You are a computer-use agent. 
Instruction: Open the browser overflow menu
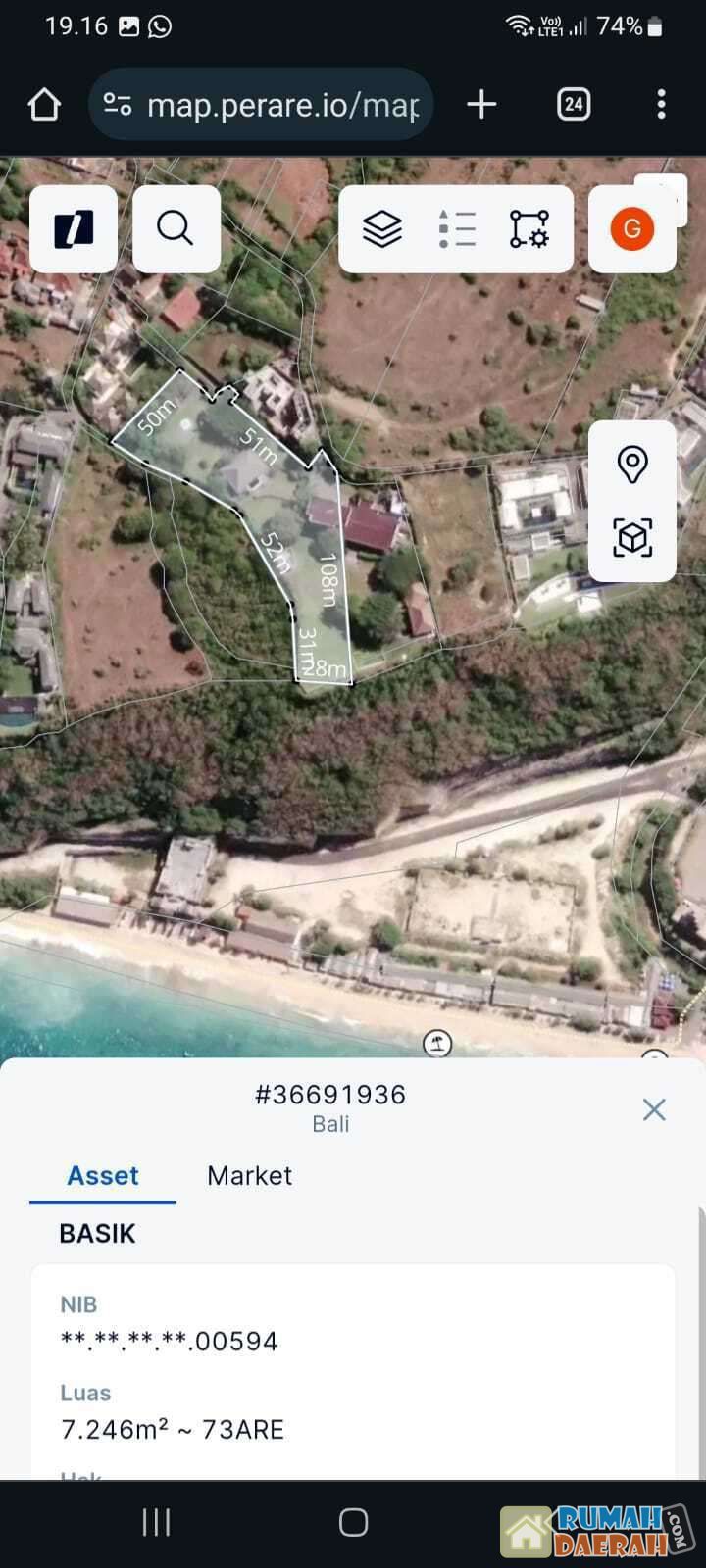tap(662, 104)
